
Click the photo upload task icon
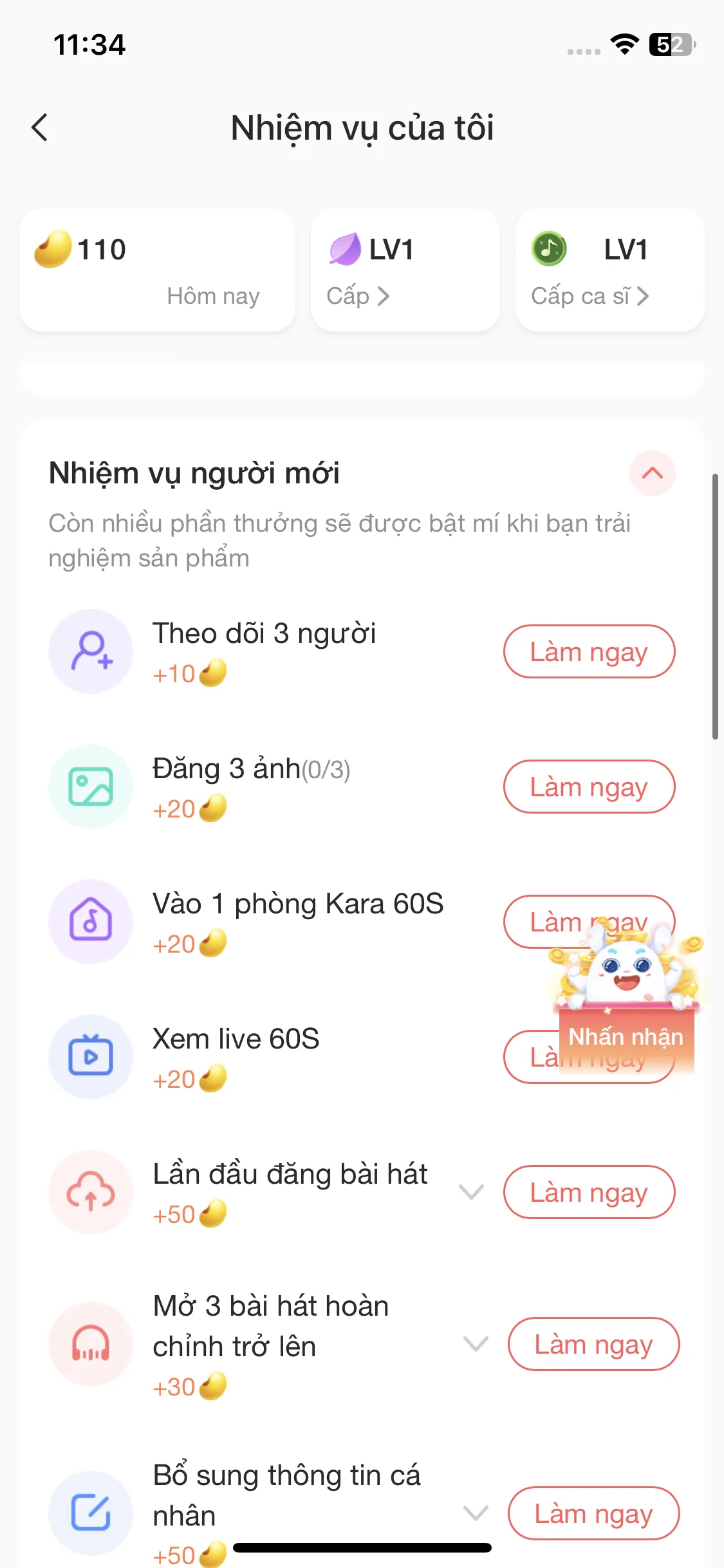[x=91, y=787]
